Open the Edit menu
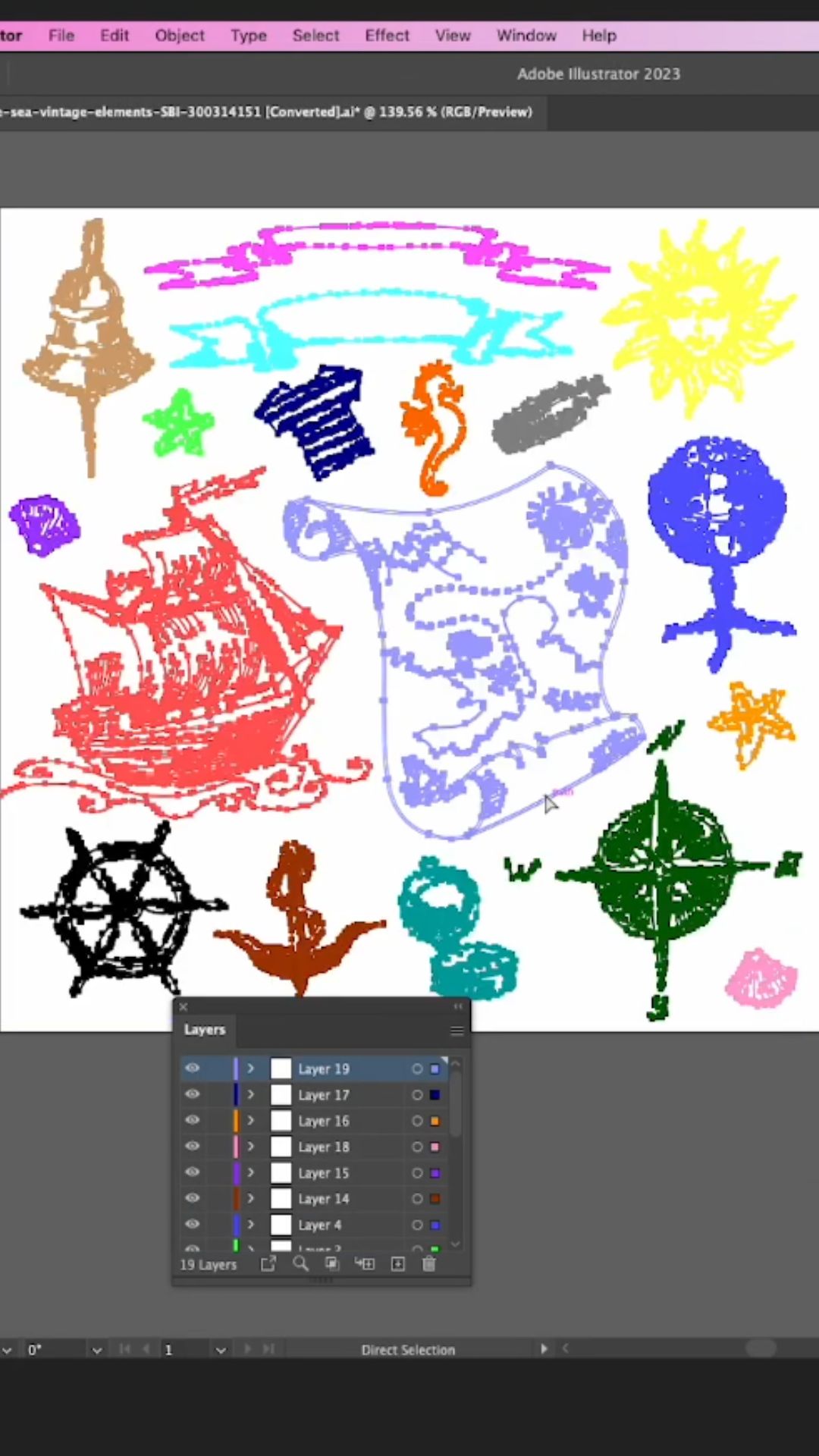This screenshot has width=819, height=1456. (115, 35)
